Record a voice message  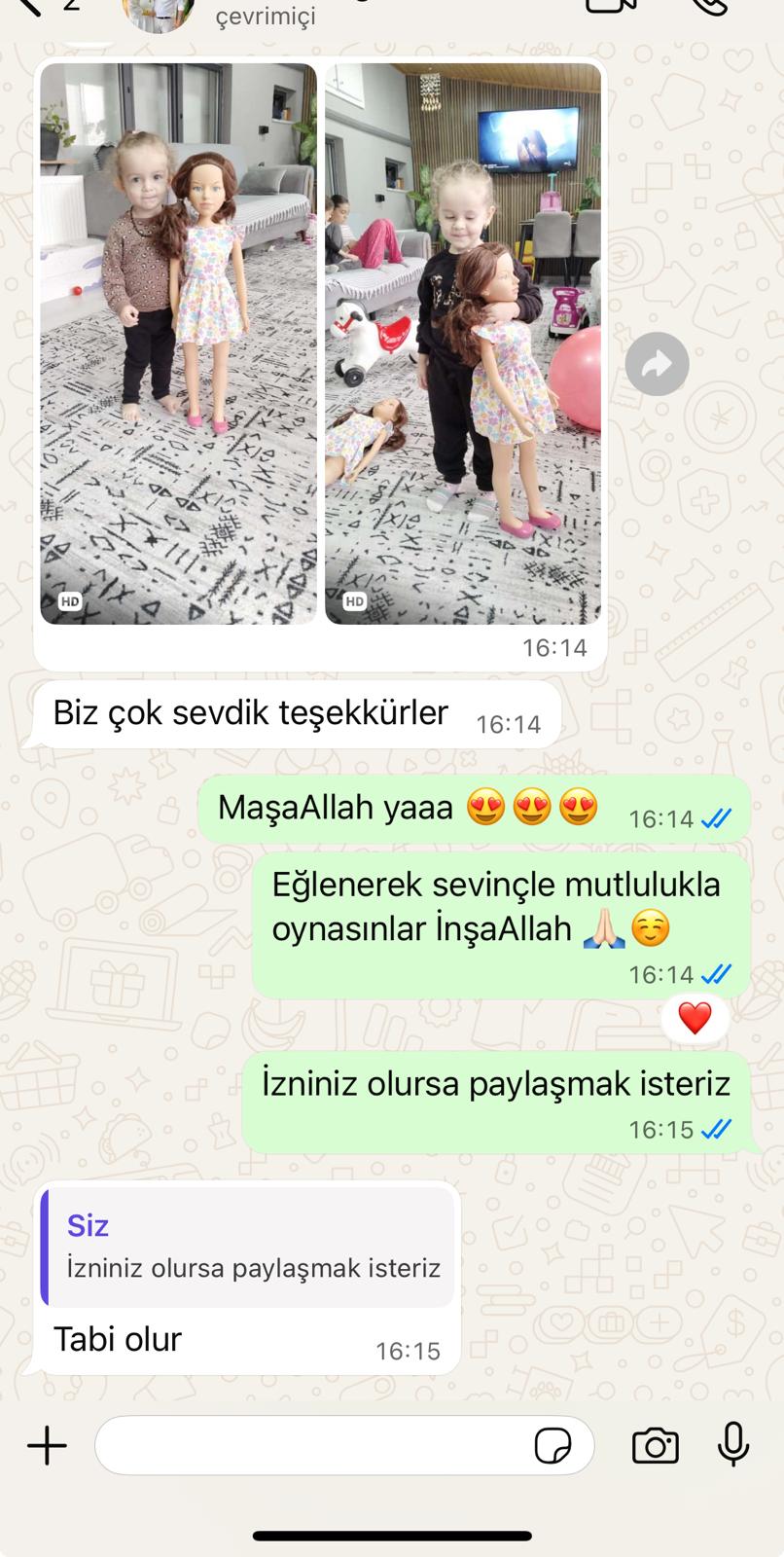(x=733, y=1444)
